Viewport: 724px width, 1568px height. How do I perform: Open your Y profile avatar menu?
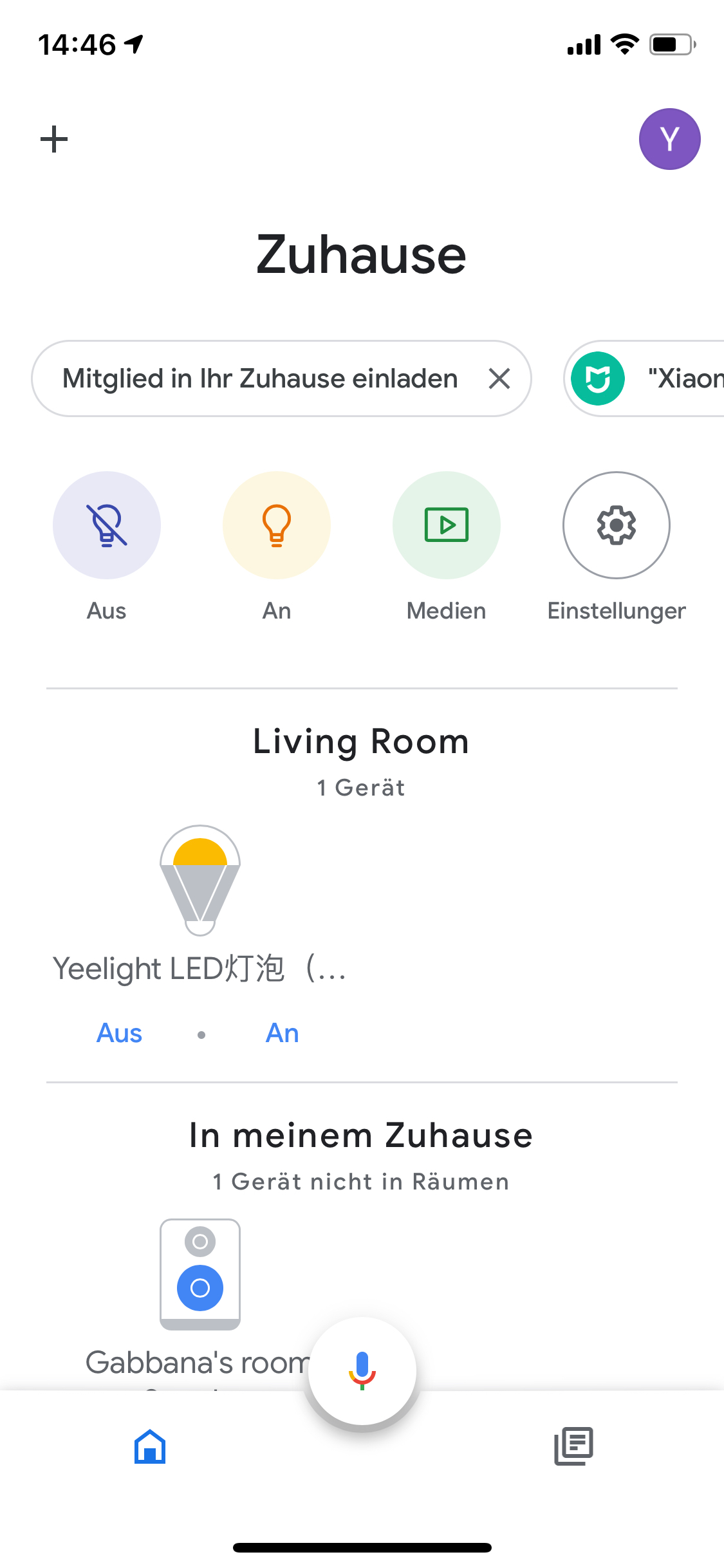669,138
